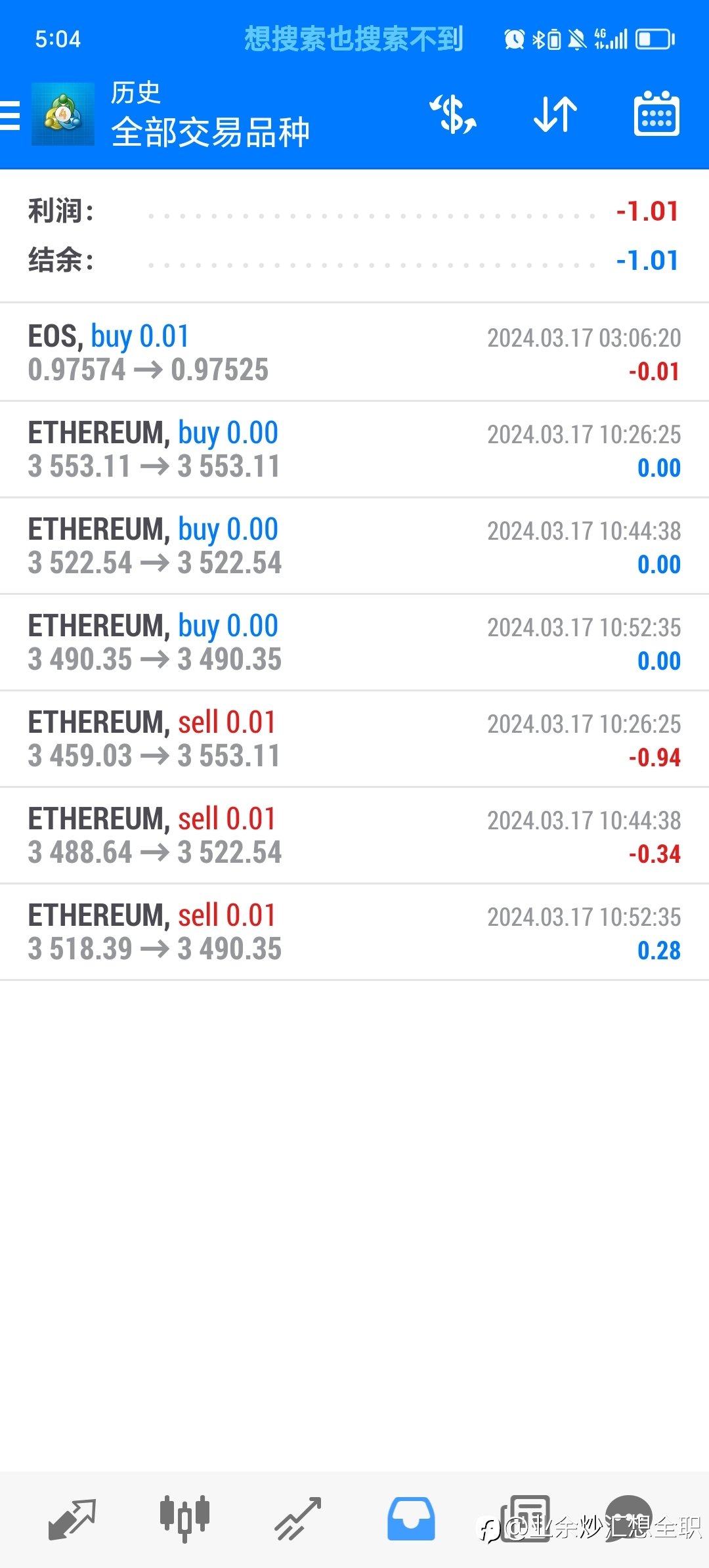Open Ethereum buy at 3 553.11
709x1568 pixels.
(354, 449)
